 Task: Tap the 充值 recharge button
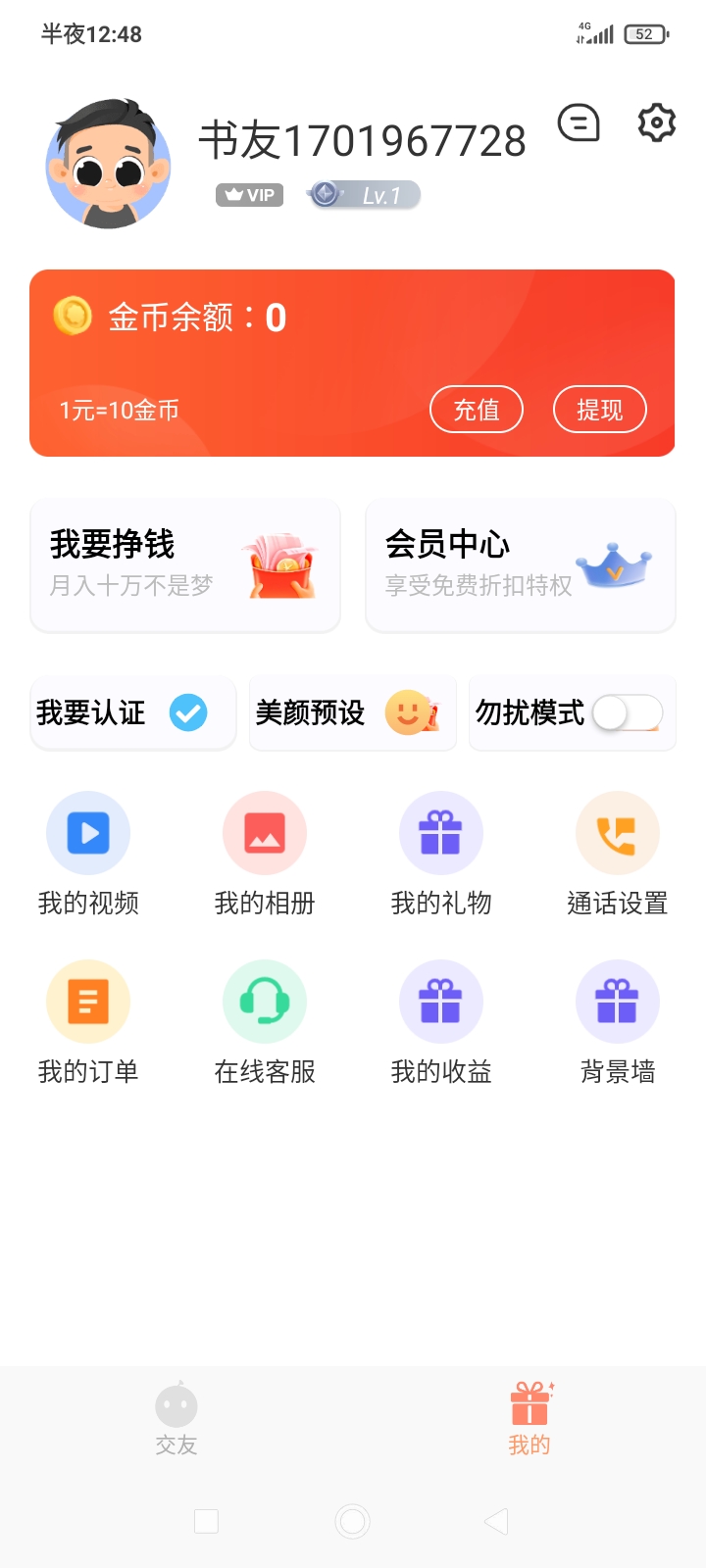point(477,410)
